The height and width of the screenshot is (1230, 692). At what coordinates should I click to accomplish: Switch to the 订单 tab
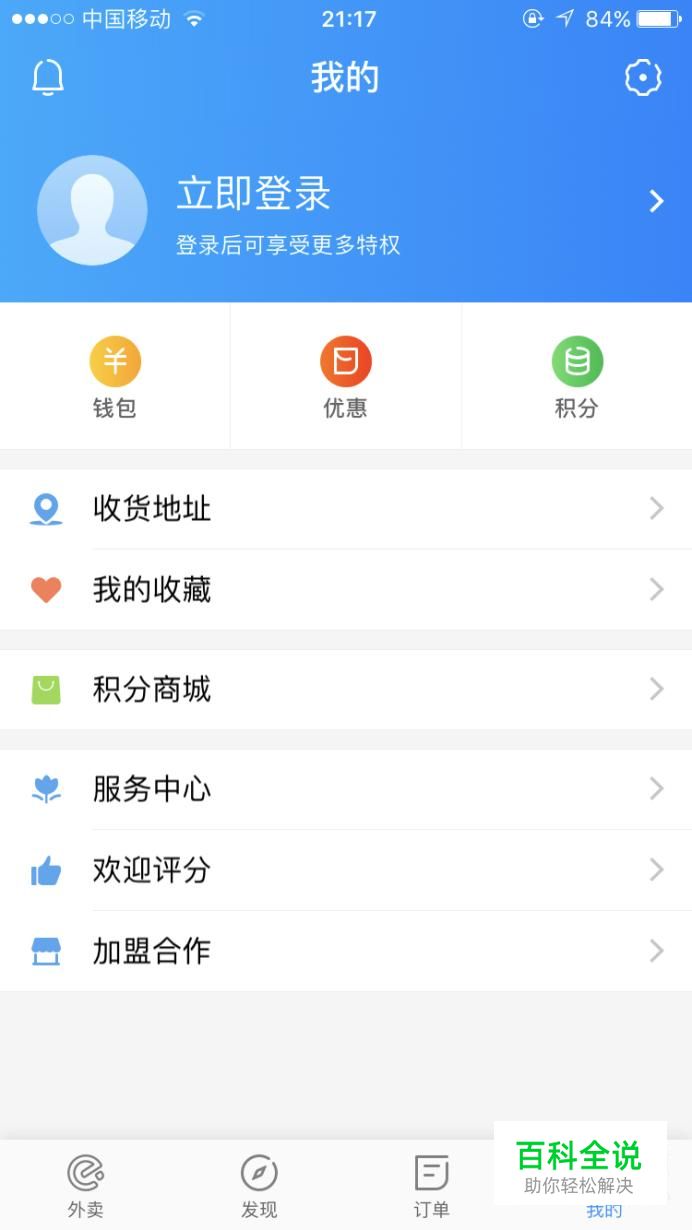432,1185
